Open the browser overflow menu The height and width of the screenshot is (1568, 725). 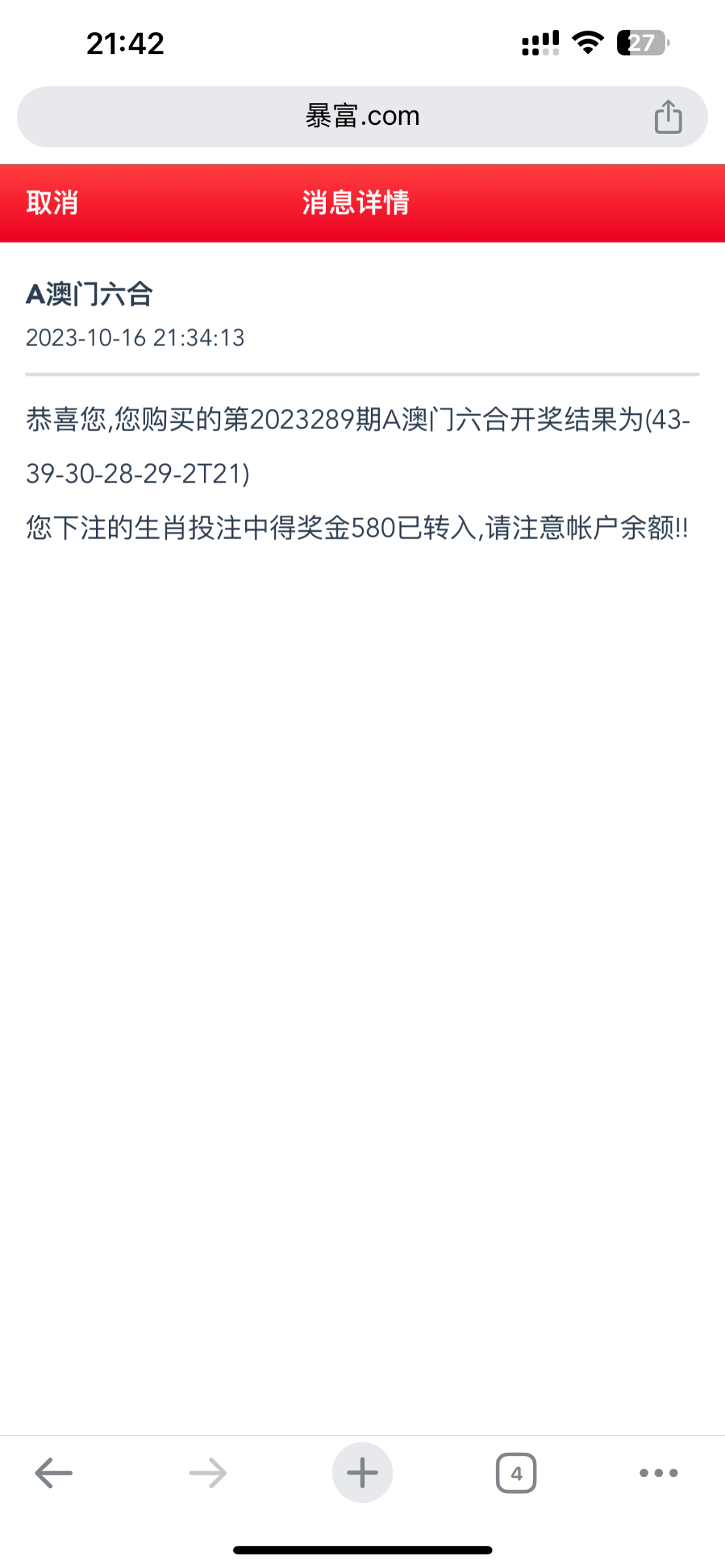[658, 1473]
